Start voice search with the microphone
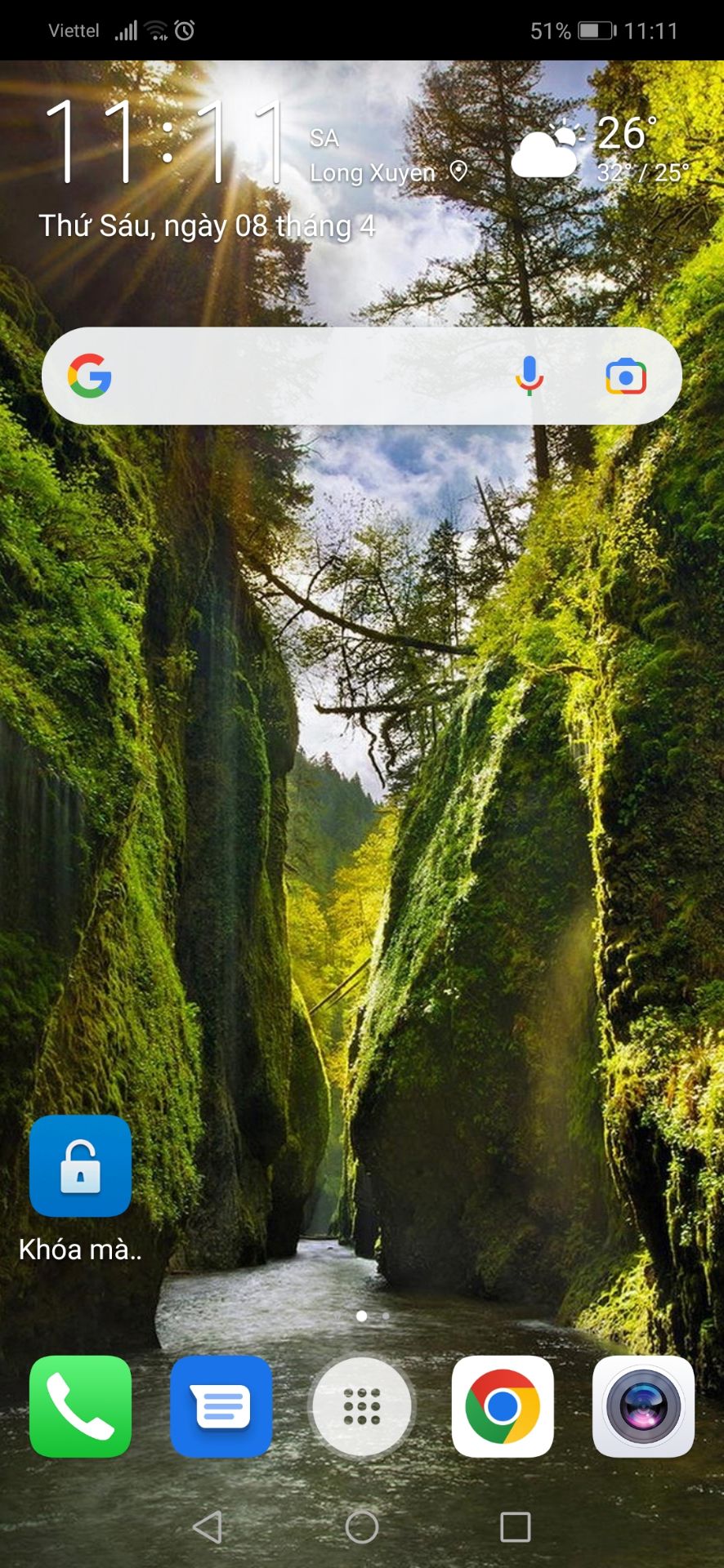This screenshot has width=724, height=1568. click(x=529, y=376)
